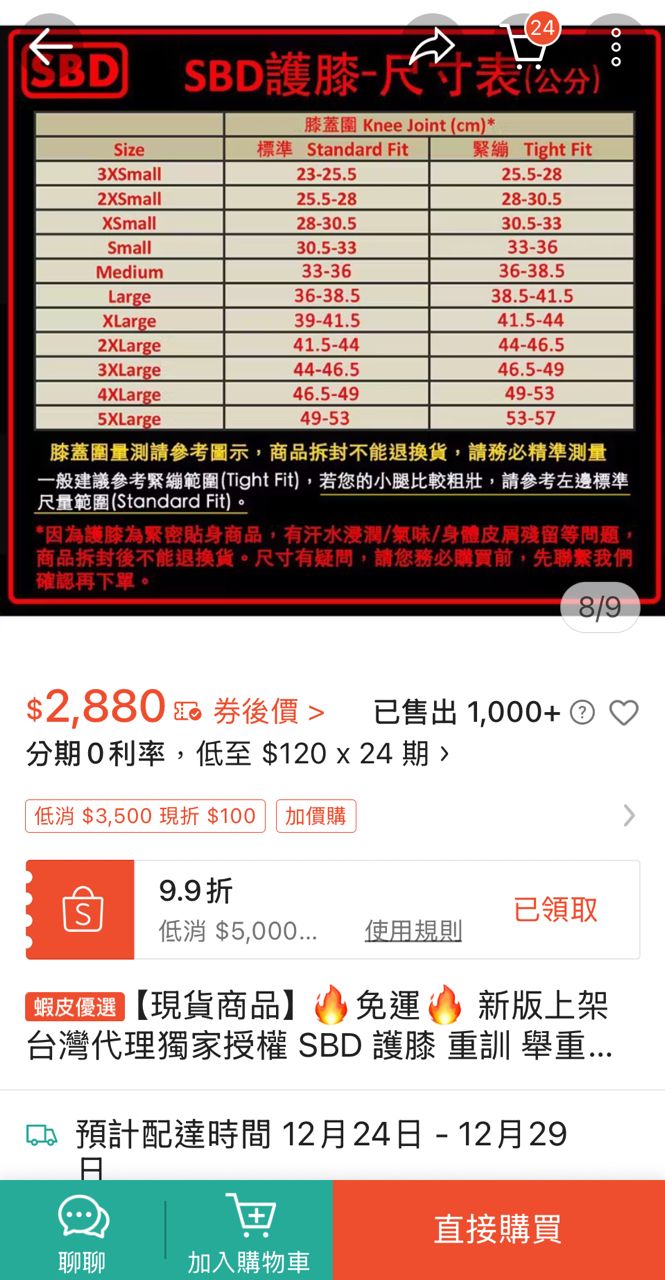Screen dimensions: 665x1280
Task: Expand the 分期0利率 installment options
Action: [x=238, y=753]
